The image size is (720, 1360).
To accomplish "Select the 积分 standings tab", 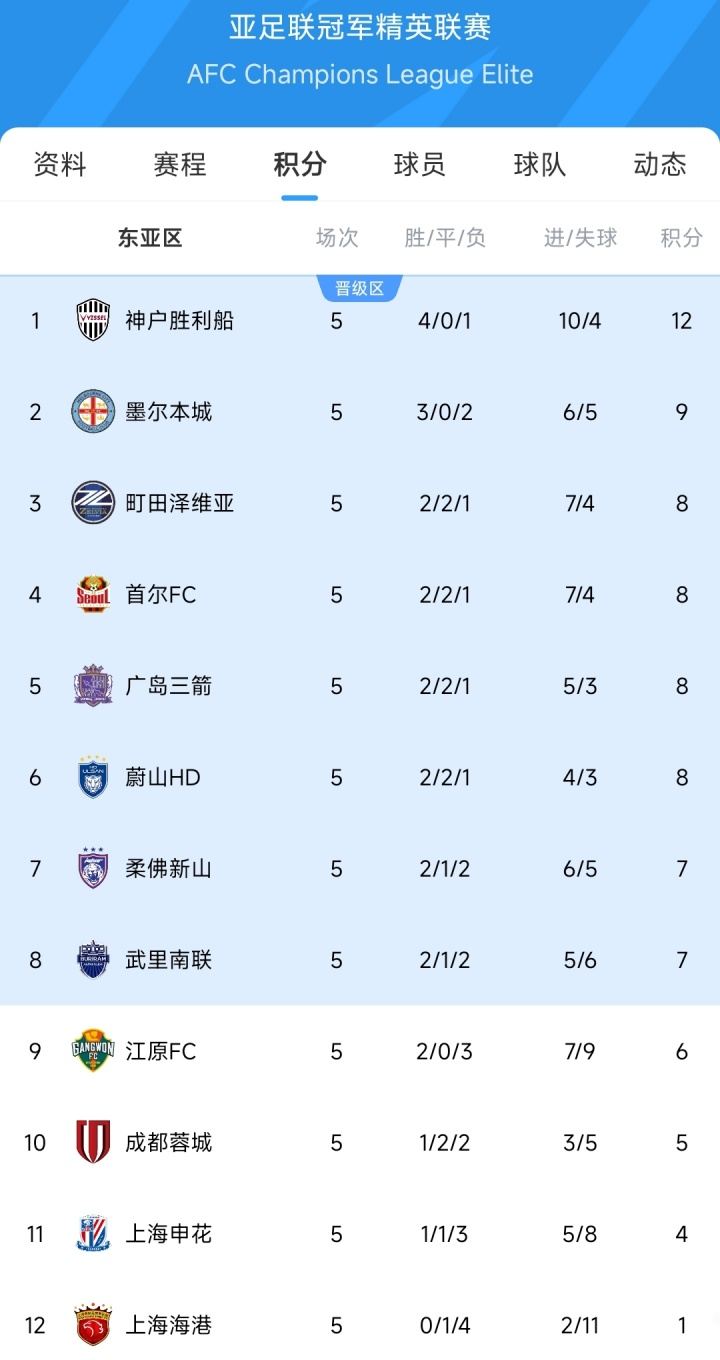I will 299,164.
